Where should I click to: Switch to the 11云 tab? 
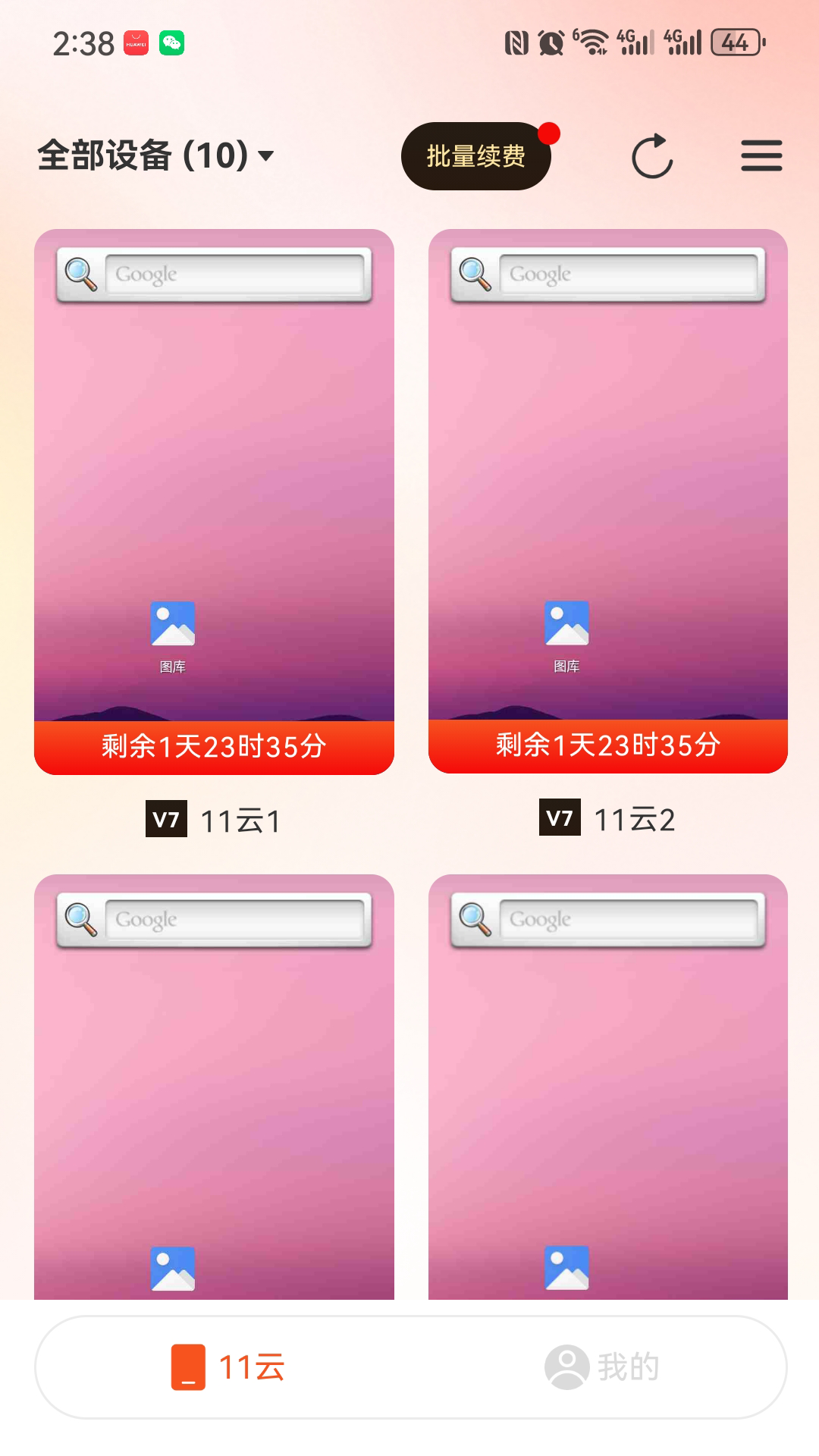[227, 1367]
